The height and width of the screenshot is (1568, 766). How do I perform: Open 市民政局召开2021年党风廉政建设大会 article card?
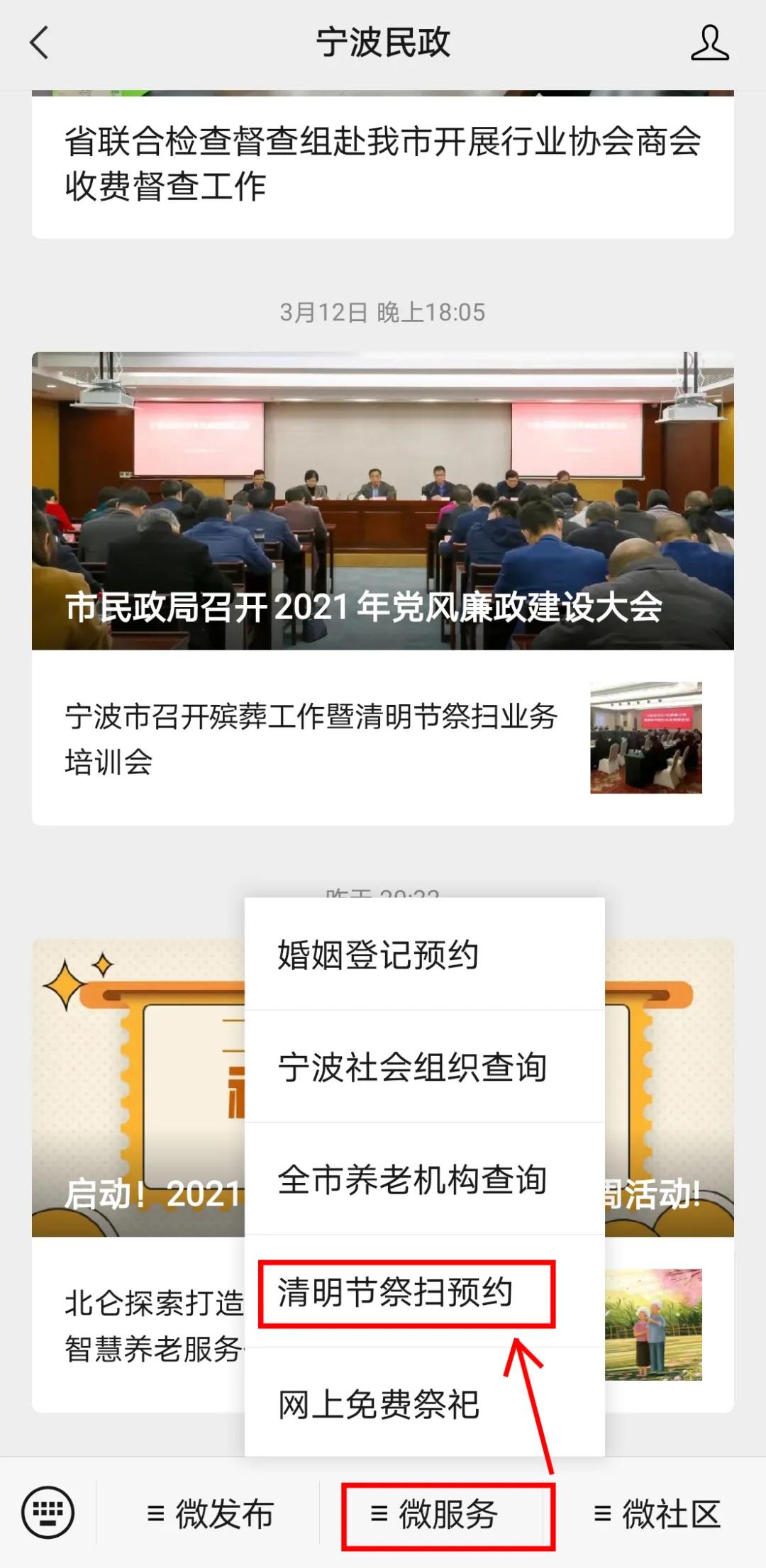[x=383, y=501]
